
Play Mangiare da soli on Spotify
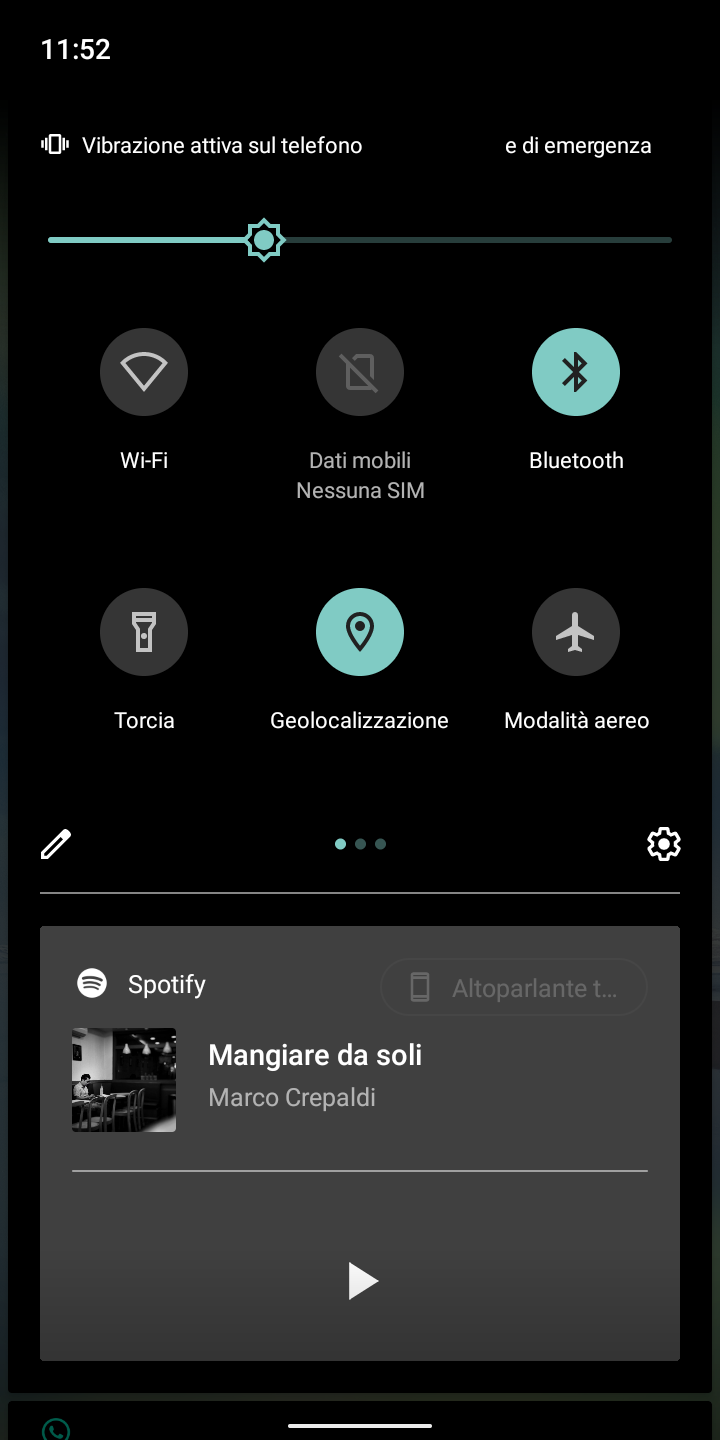362,1281
